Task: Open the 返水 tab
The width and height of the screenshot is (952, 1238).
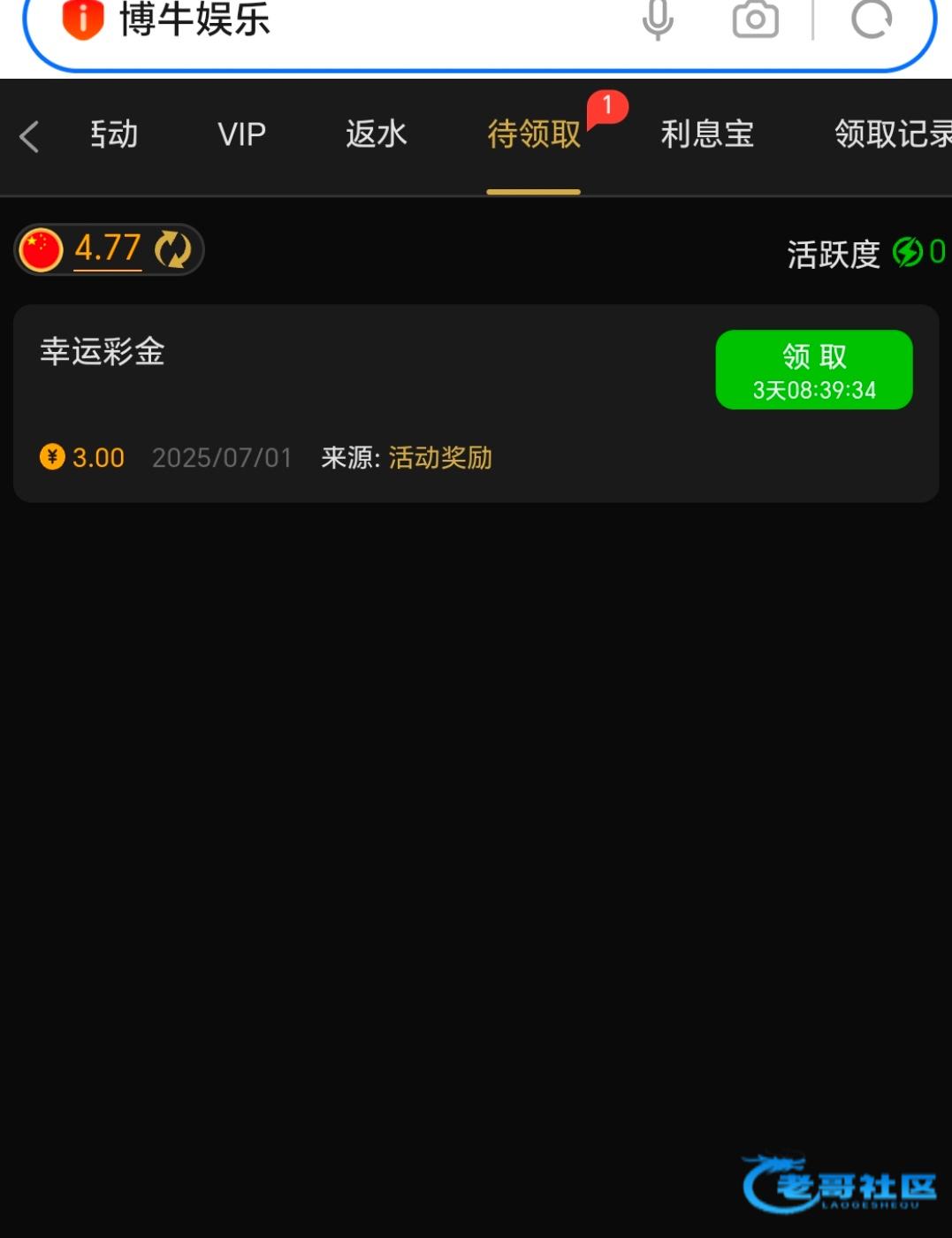Action: pos(376,134)
